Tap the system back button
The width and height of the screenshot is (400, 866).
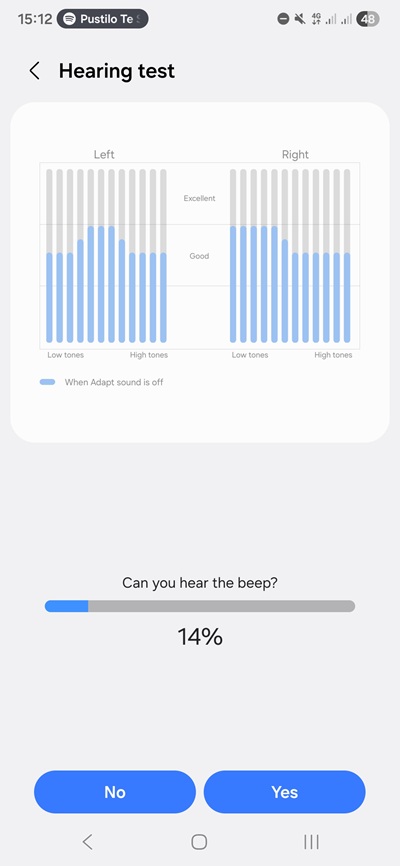point(87,842)
